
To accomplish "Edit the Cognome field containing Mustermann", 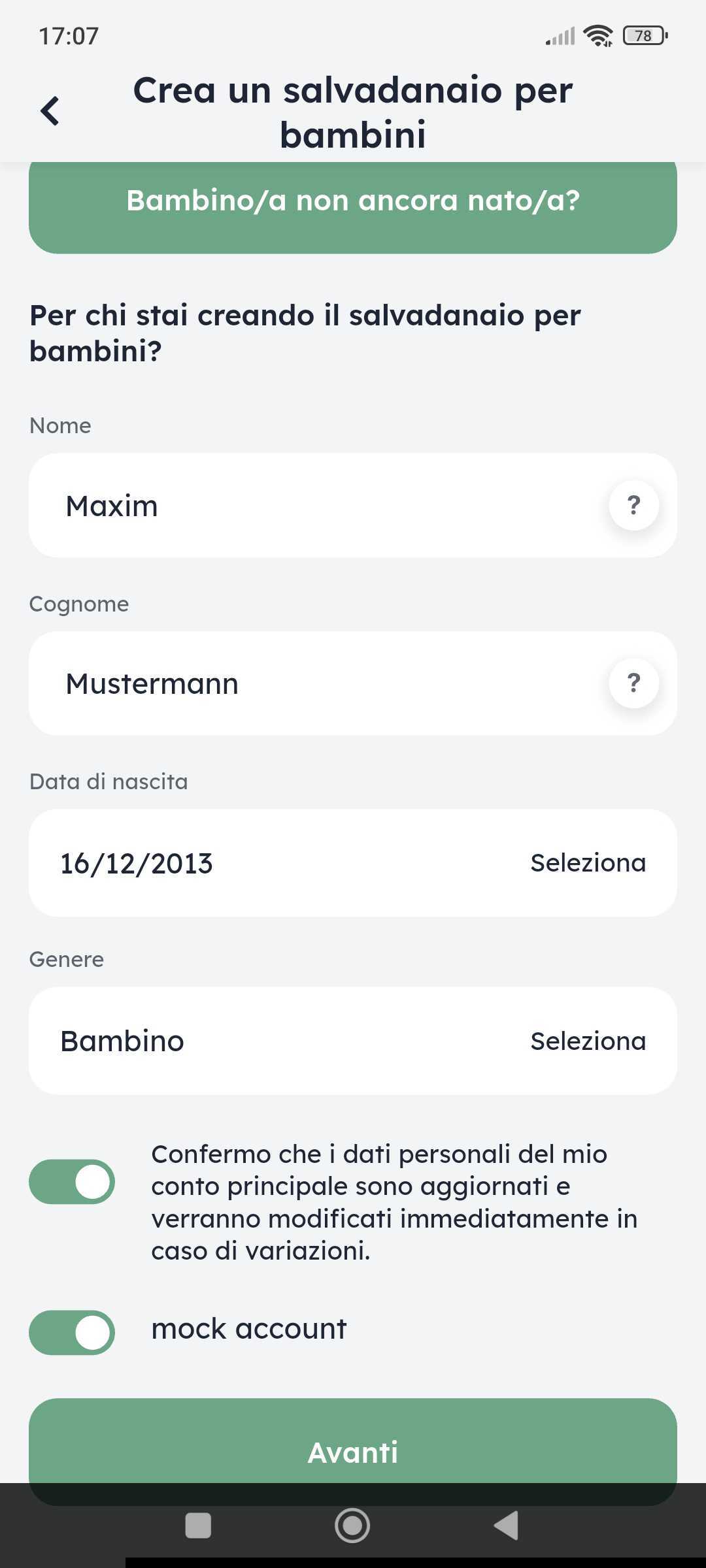I will (314, 683).
